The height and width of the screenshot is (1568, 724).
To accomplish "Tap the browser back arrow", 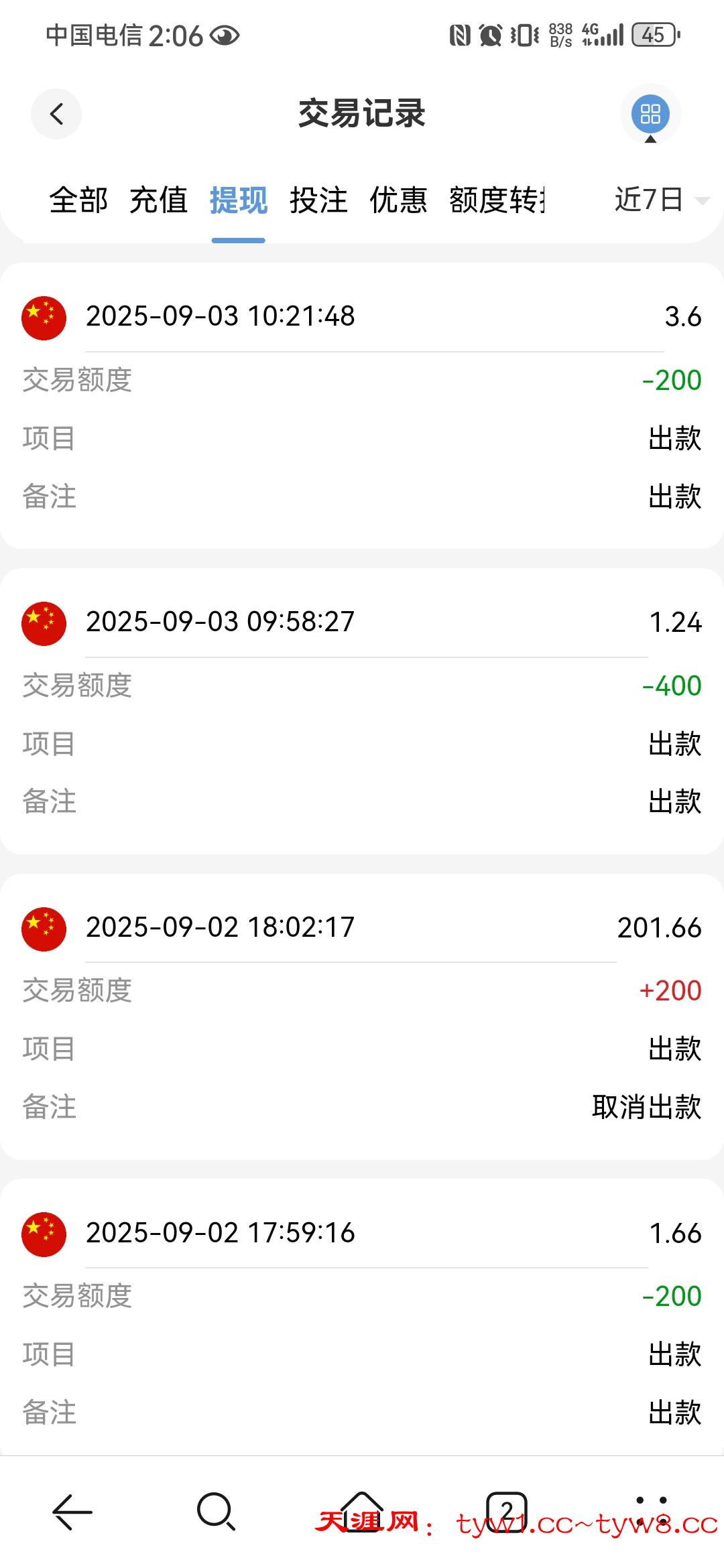I will (x=72, y=1512).
